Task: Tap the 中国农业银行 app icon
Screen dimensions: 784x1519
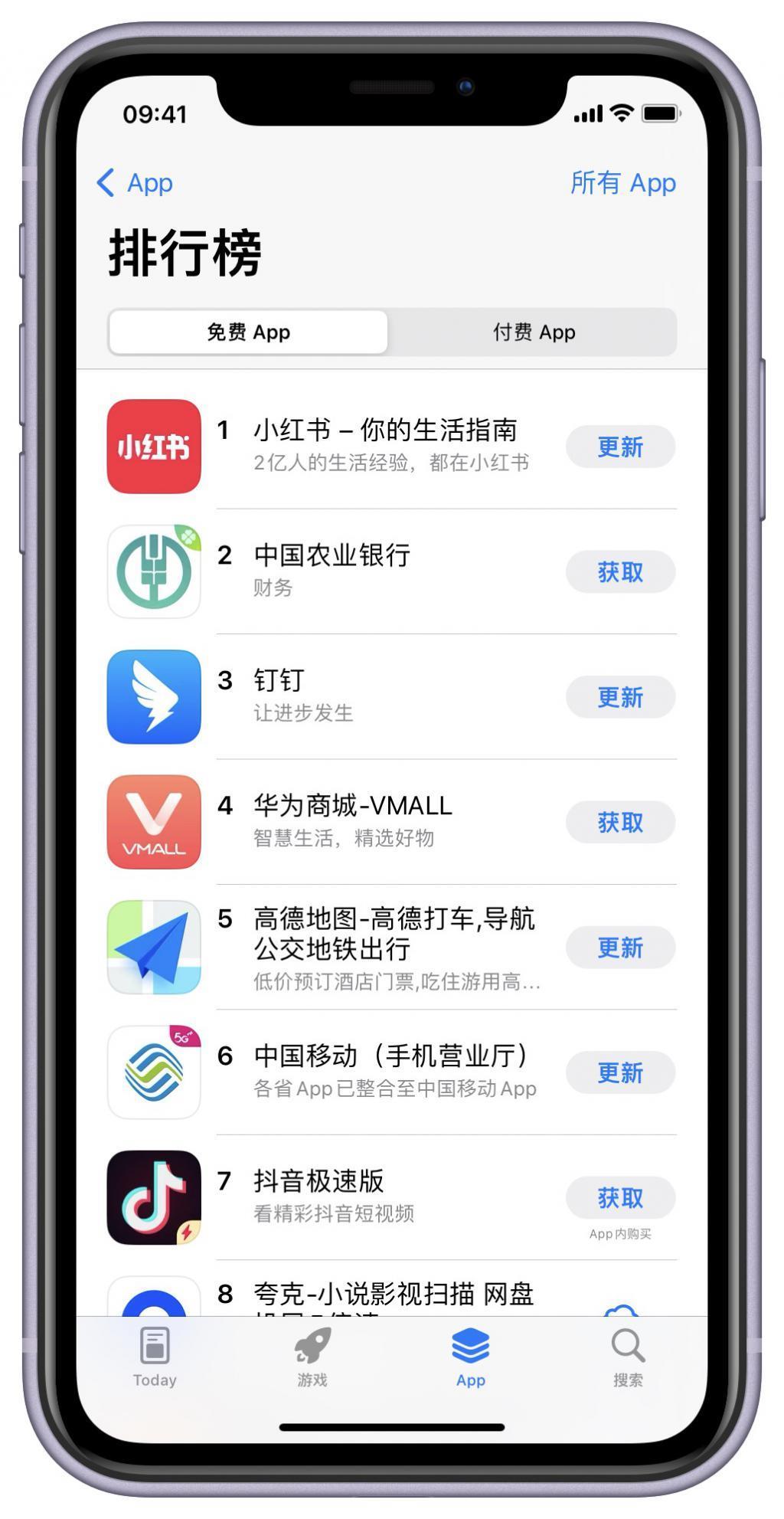Action: click(x=154, y=572)
